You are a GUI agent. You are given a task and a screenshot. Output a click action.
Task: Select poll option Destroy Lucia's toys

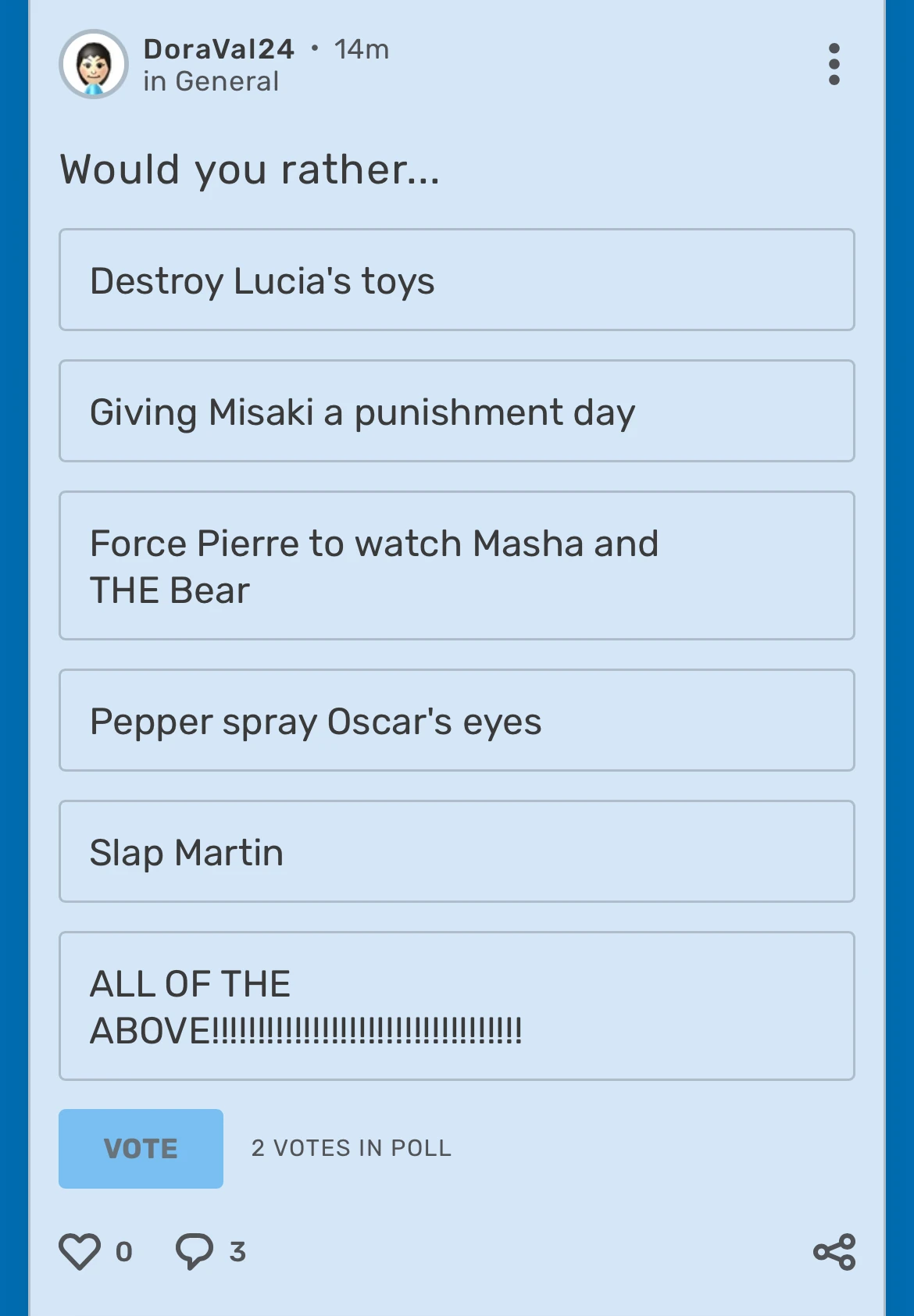point(456,280)
